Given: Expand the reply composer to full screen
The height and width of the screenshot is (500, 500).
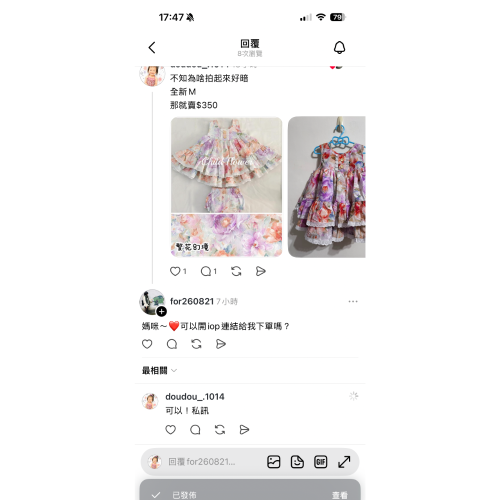Looking at the screenshot, I should [344, 462].
